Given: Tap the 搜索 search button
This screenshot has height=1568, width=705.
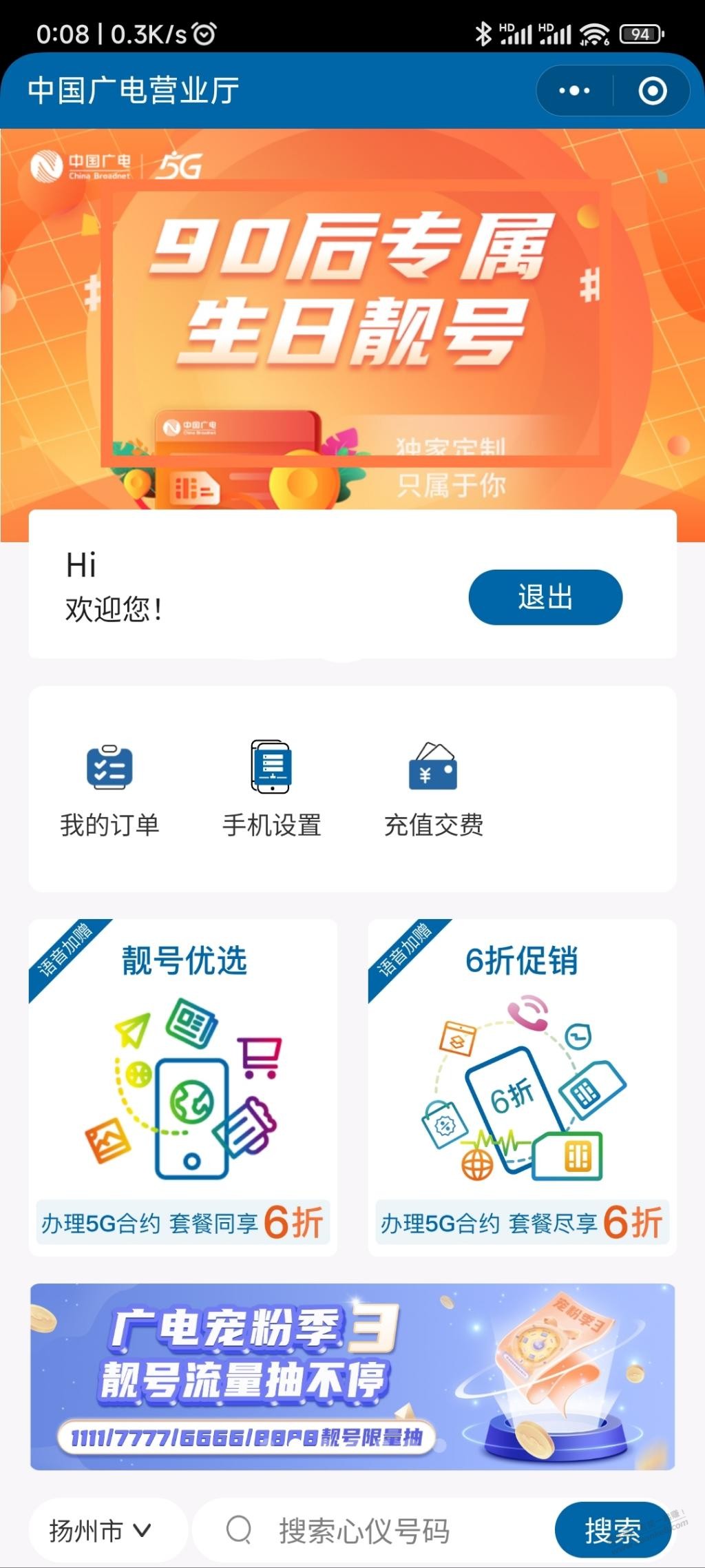Looking at the screenshot, I should point(611,1531).
